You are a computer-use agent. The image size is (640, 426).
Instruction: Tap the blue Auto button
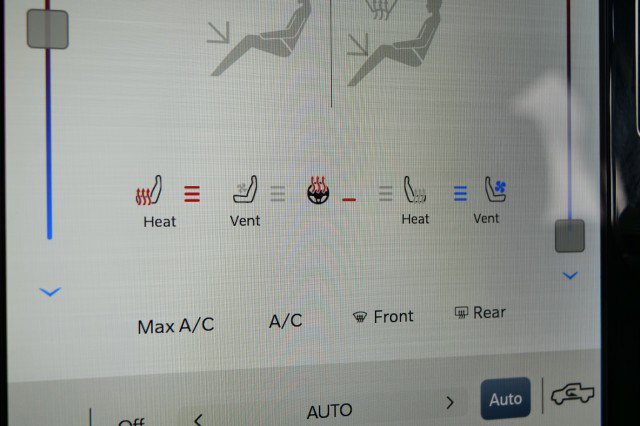tap(505, 399)
